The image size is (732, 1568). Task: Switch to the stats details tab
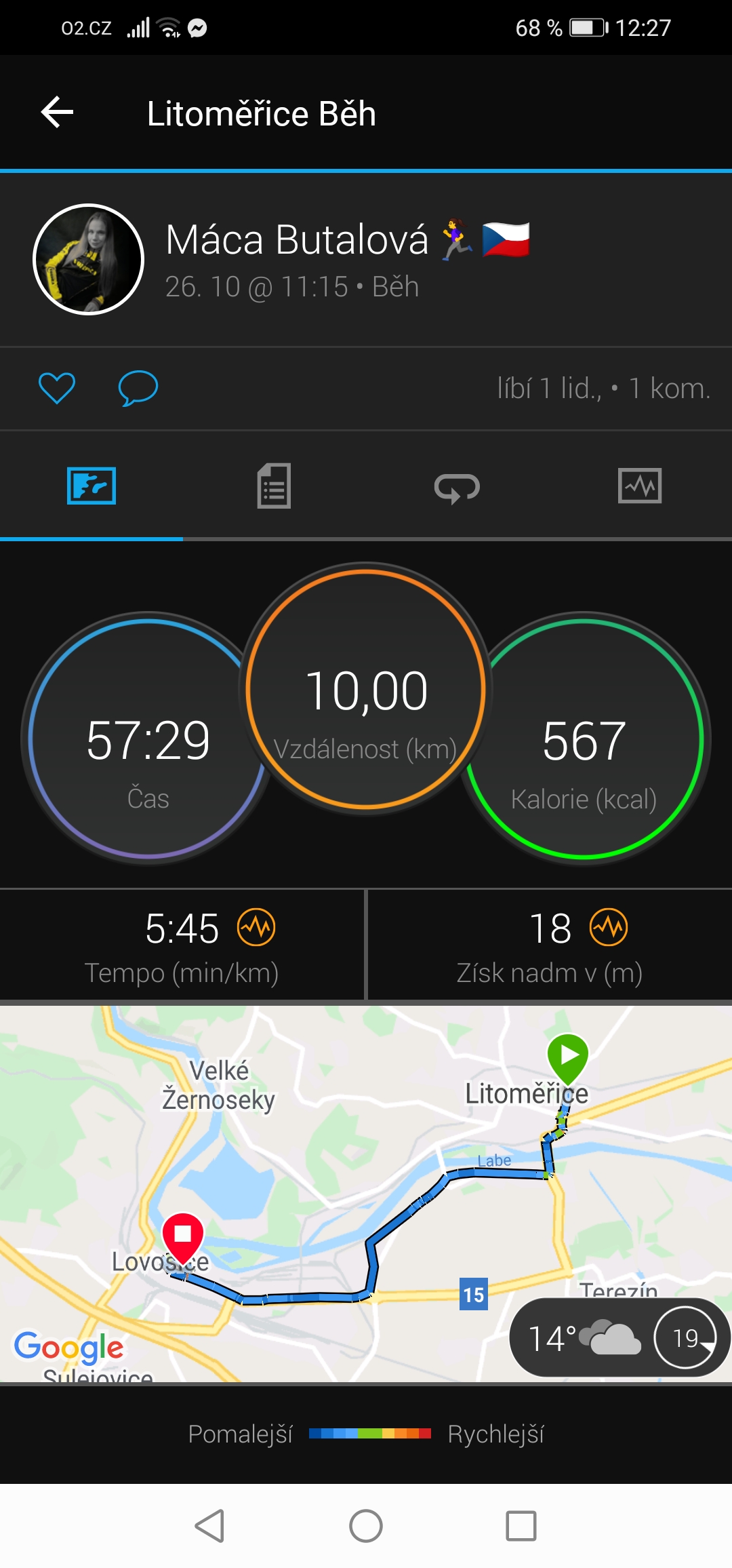(274, 486)
